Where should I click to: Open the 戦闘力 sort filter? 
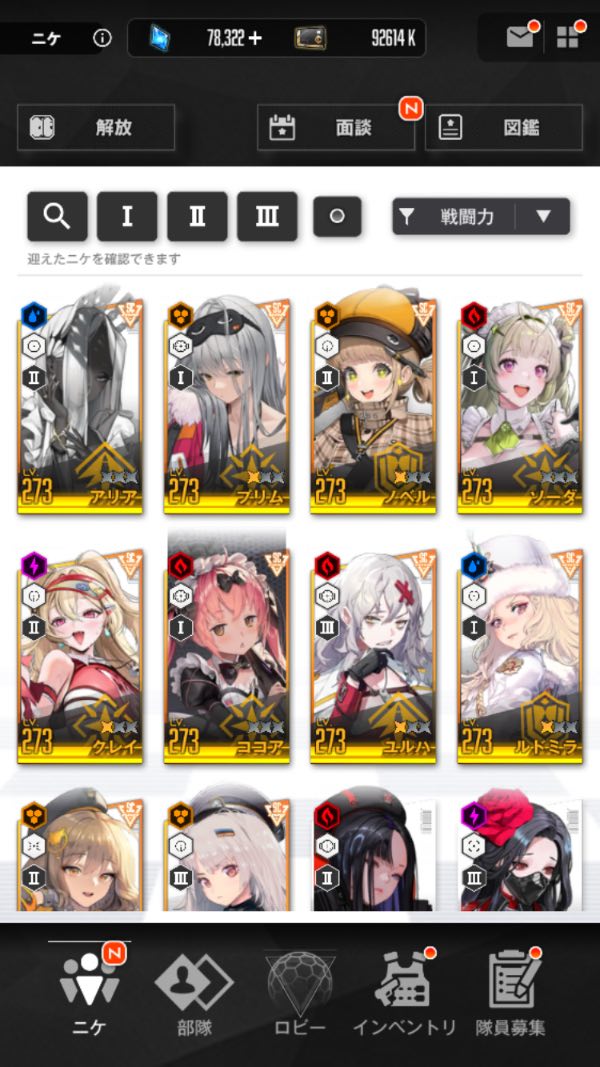tap(455, 216)
